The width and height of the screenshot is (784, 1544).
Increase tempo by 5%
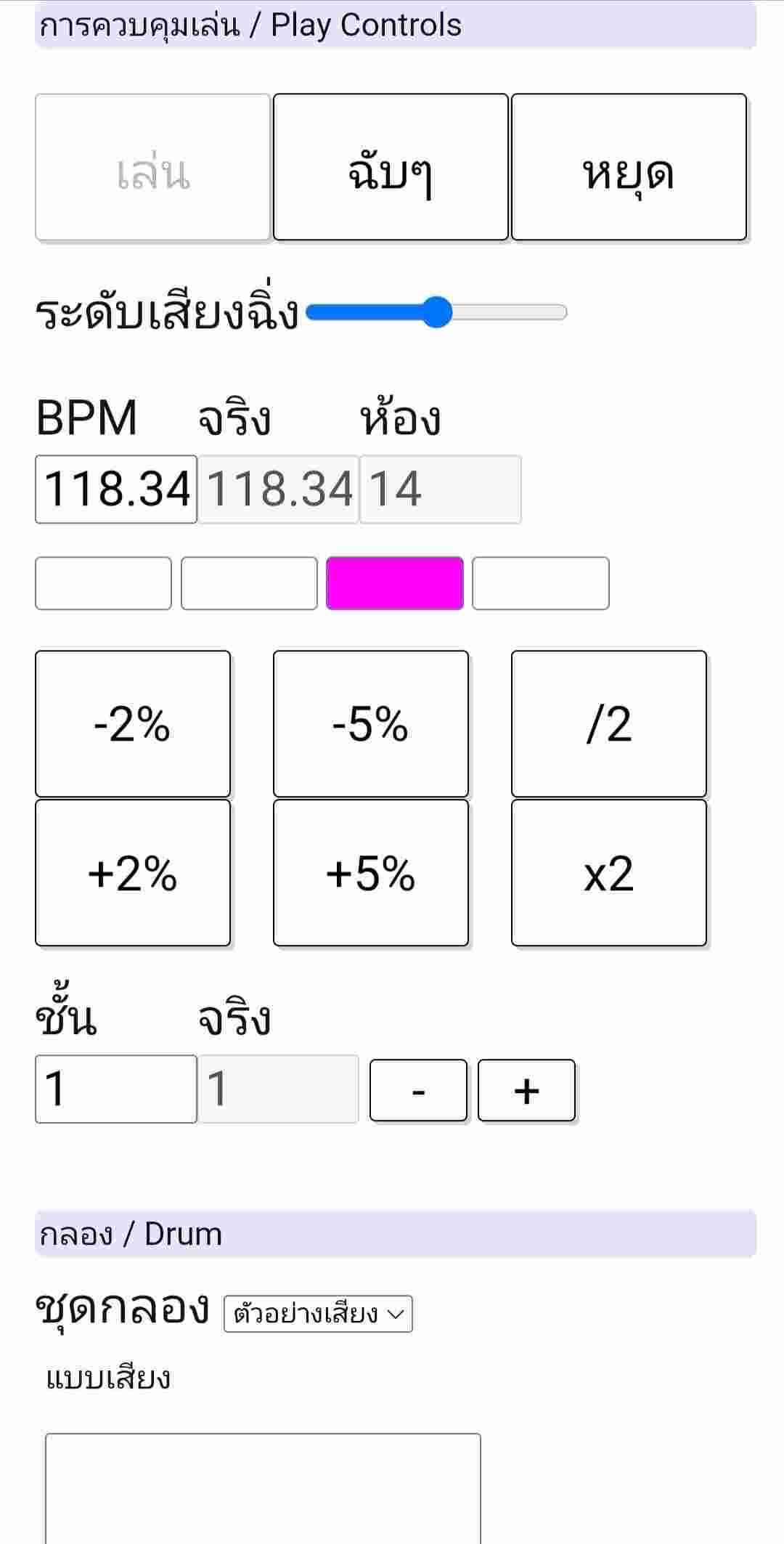pyautogui.click(x=371, y=873)
